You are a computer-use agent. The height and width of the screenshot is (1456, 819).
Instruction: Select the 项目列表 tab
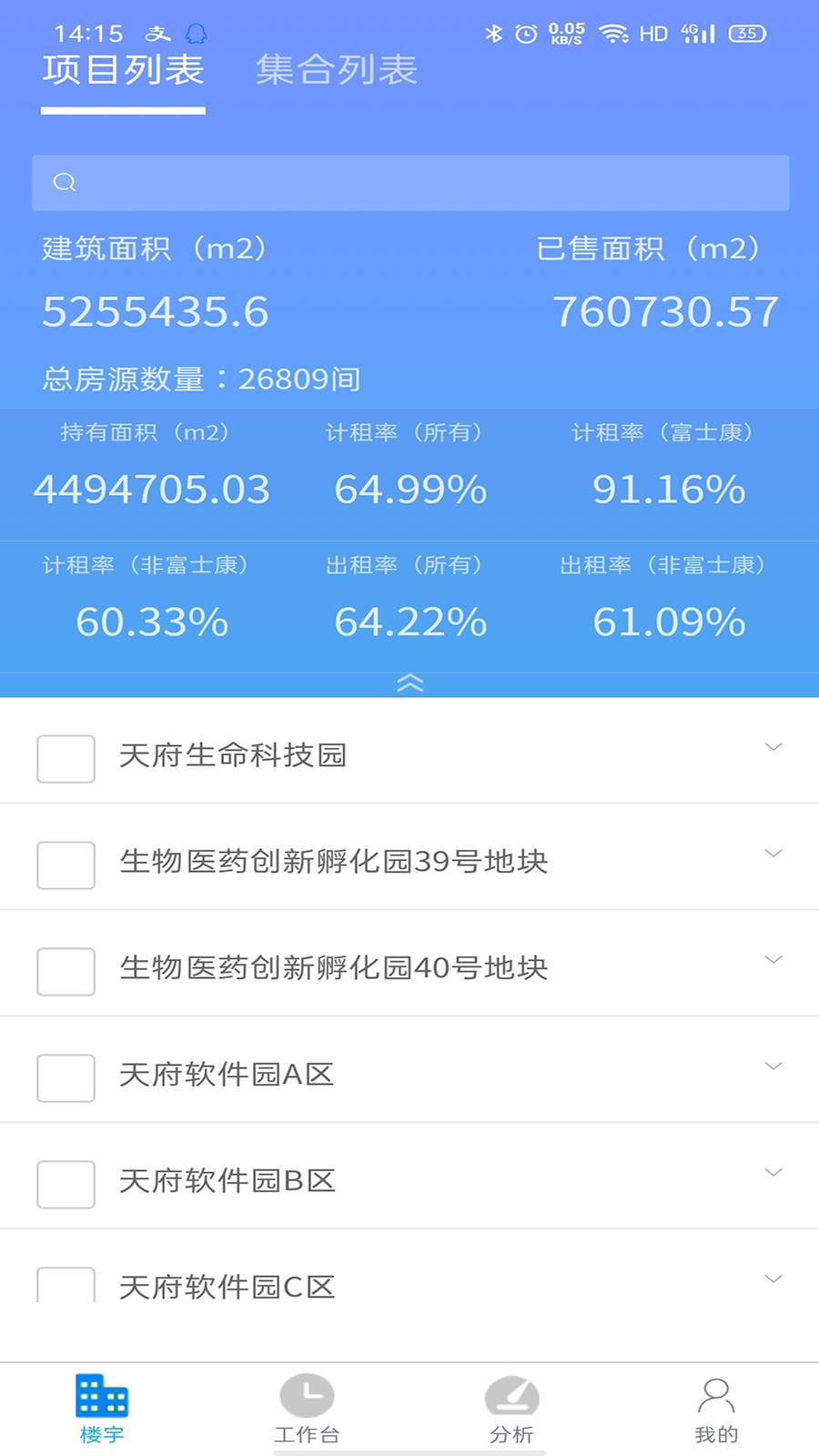click(x=123, y=71)
